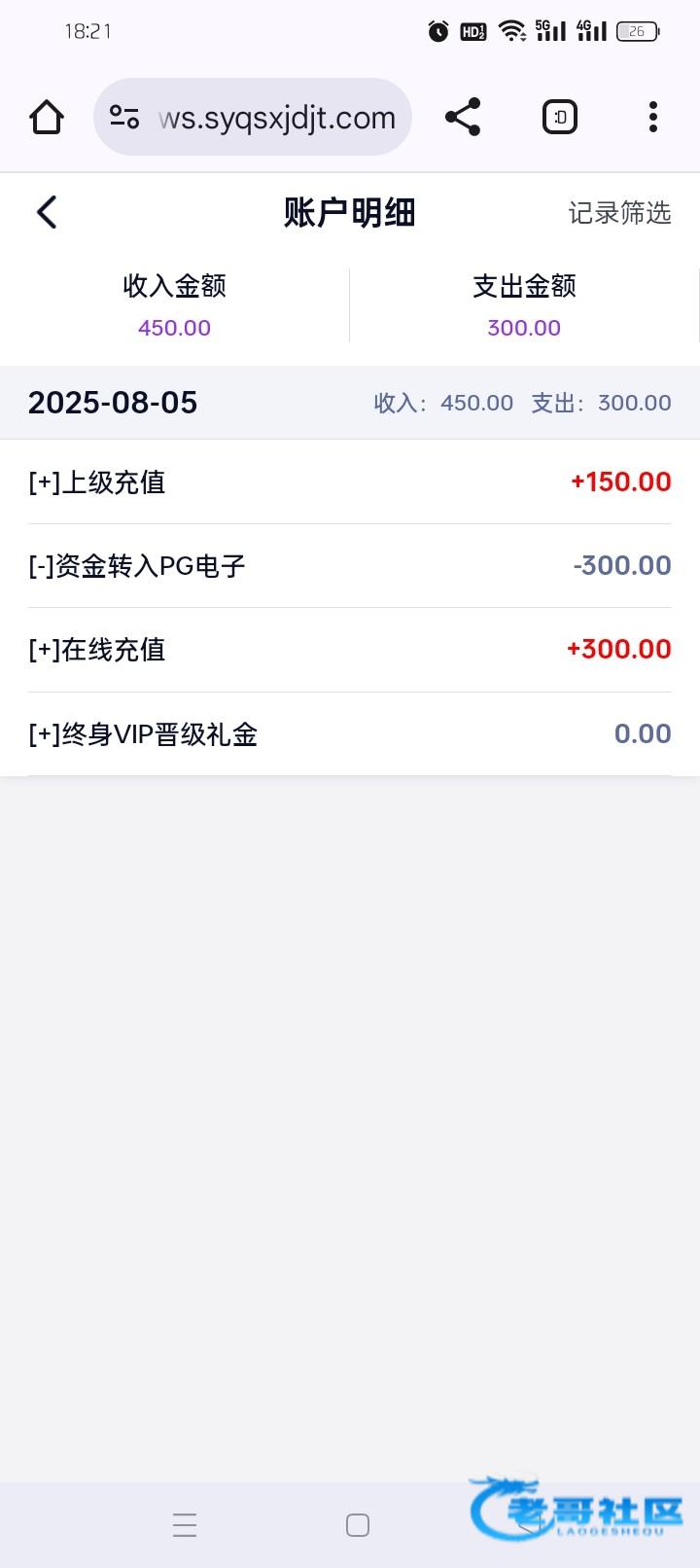Open the 记录筛选 record filter
The width and height of the screenshot is (700, 1568).
(619, 213)
